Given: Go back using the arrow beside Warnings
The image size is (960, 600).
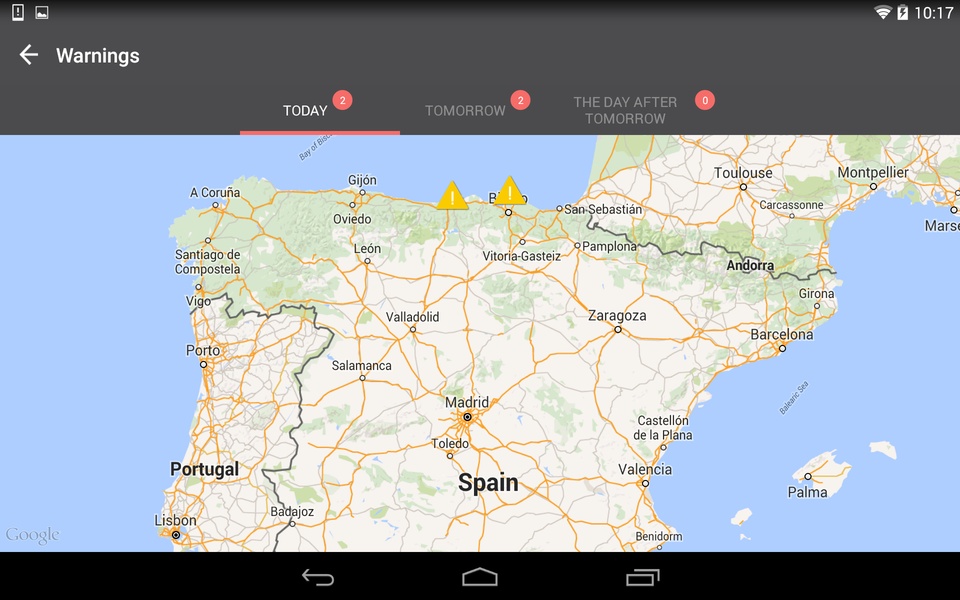Looking at the screenshot, I should point(28,55).
